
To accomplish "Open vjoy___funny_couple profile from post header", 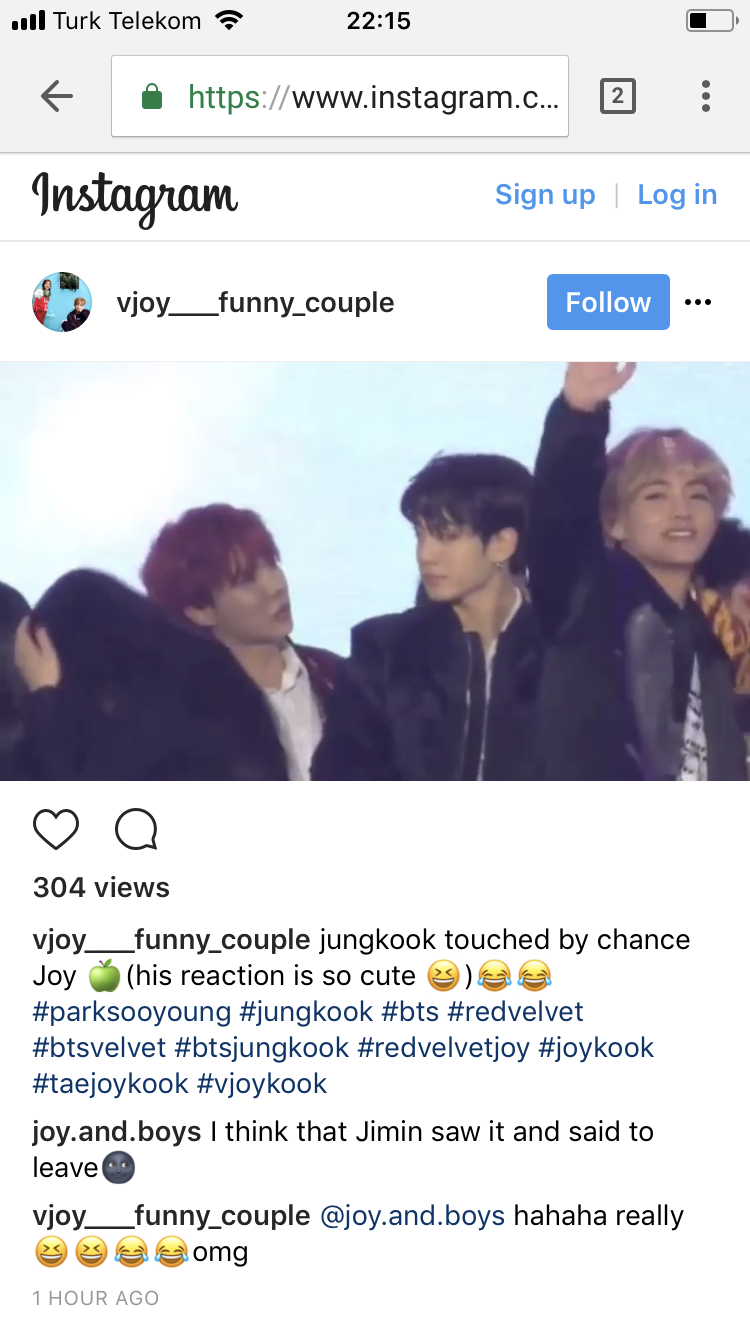I will pos(255,303).
